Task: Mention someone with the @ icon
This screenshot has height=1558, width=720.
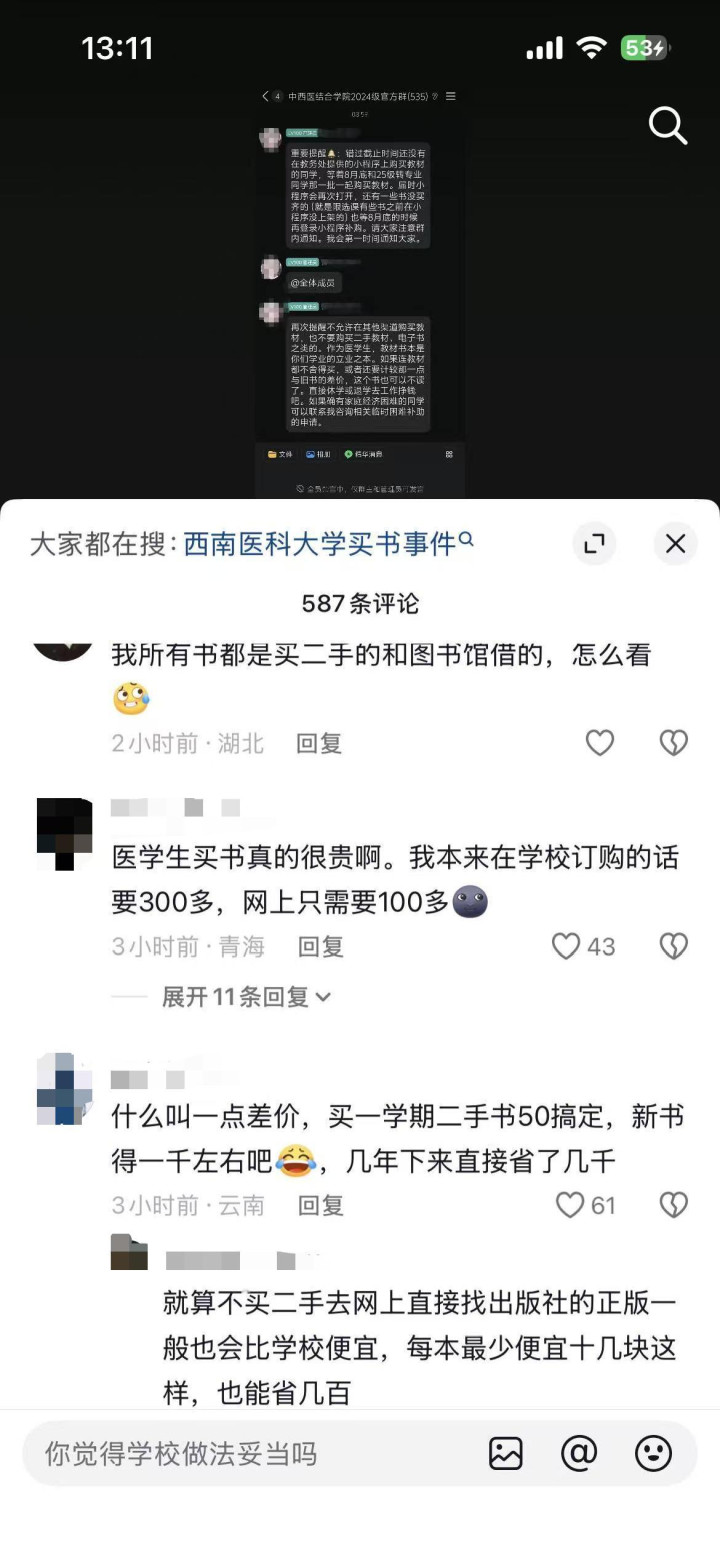Action: (579, 1453)
